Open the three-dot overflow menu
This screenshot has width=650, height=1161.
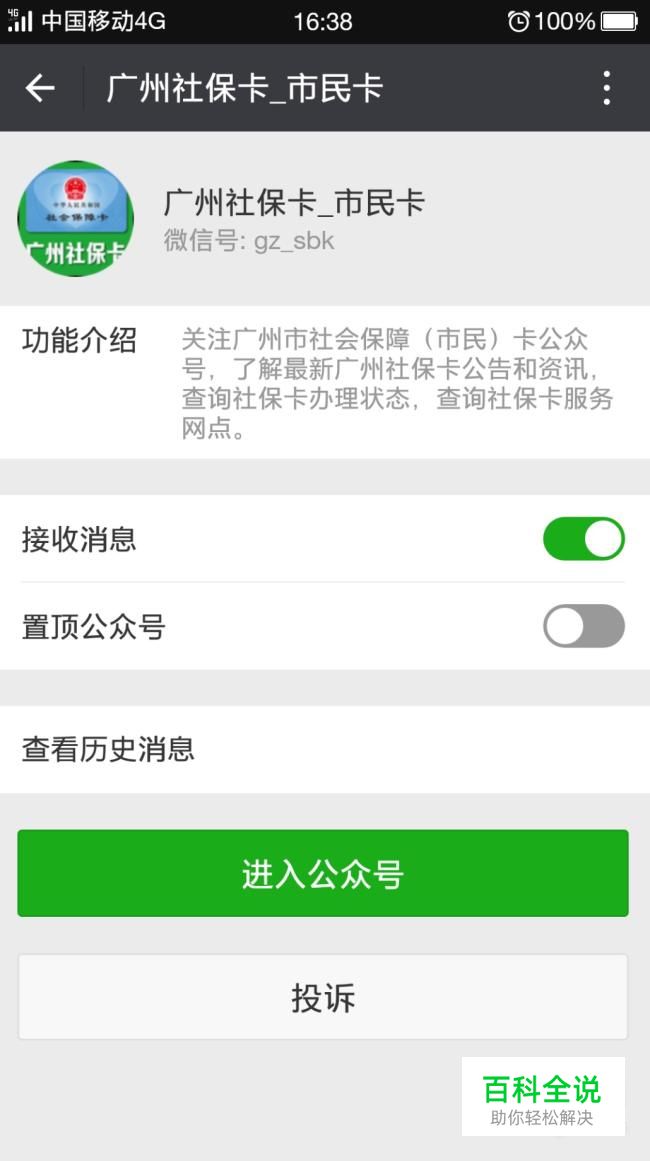point(606,88)
